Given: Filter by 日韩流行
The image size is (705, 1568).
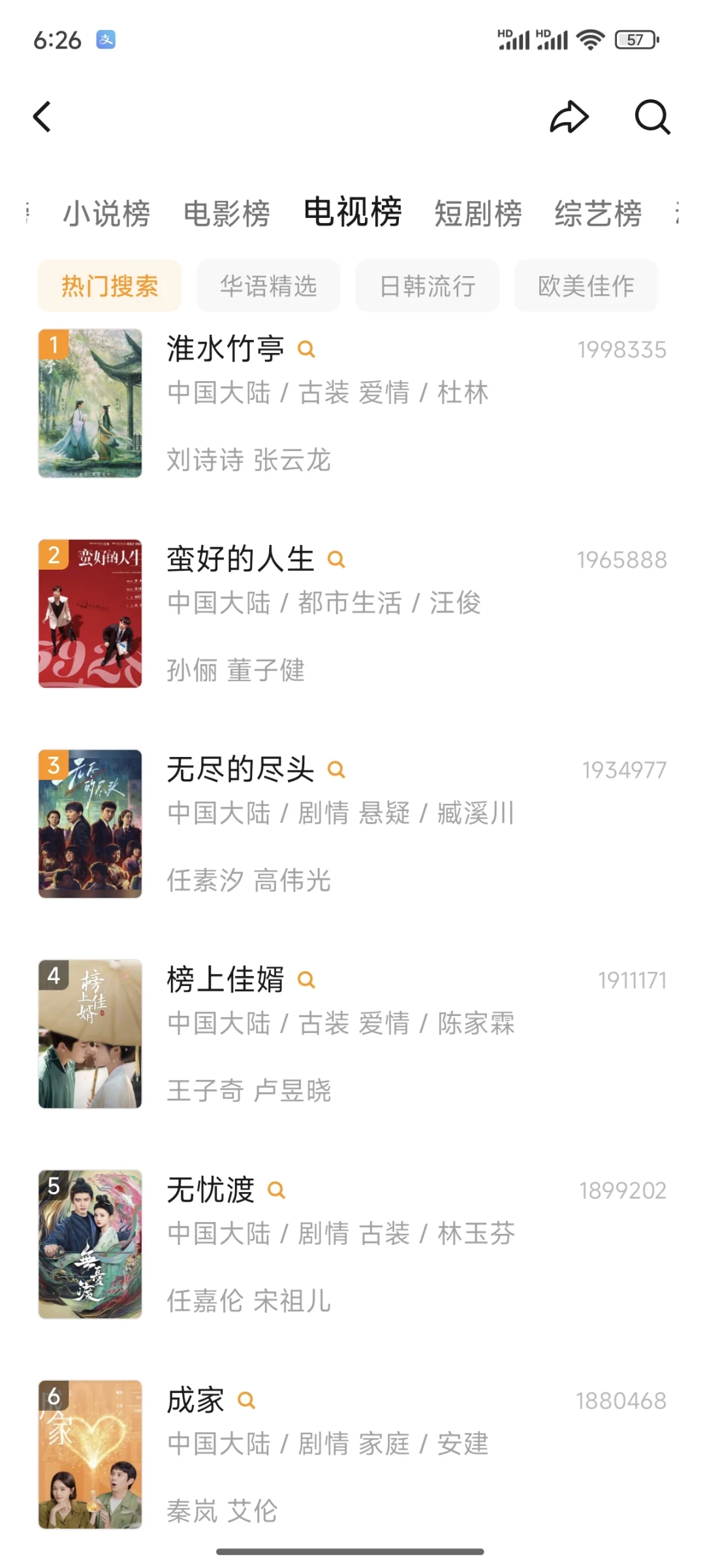Looking at the screenshot, I should point(428,286).
